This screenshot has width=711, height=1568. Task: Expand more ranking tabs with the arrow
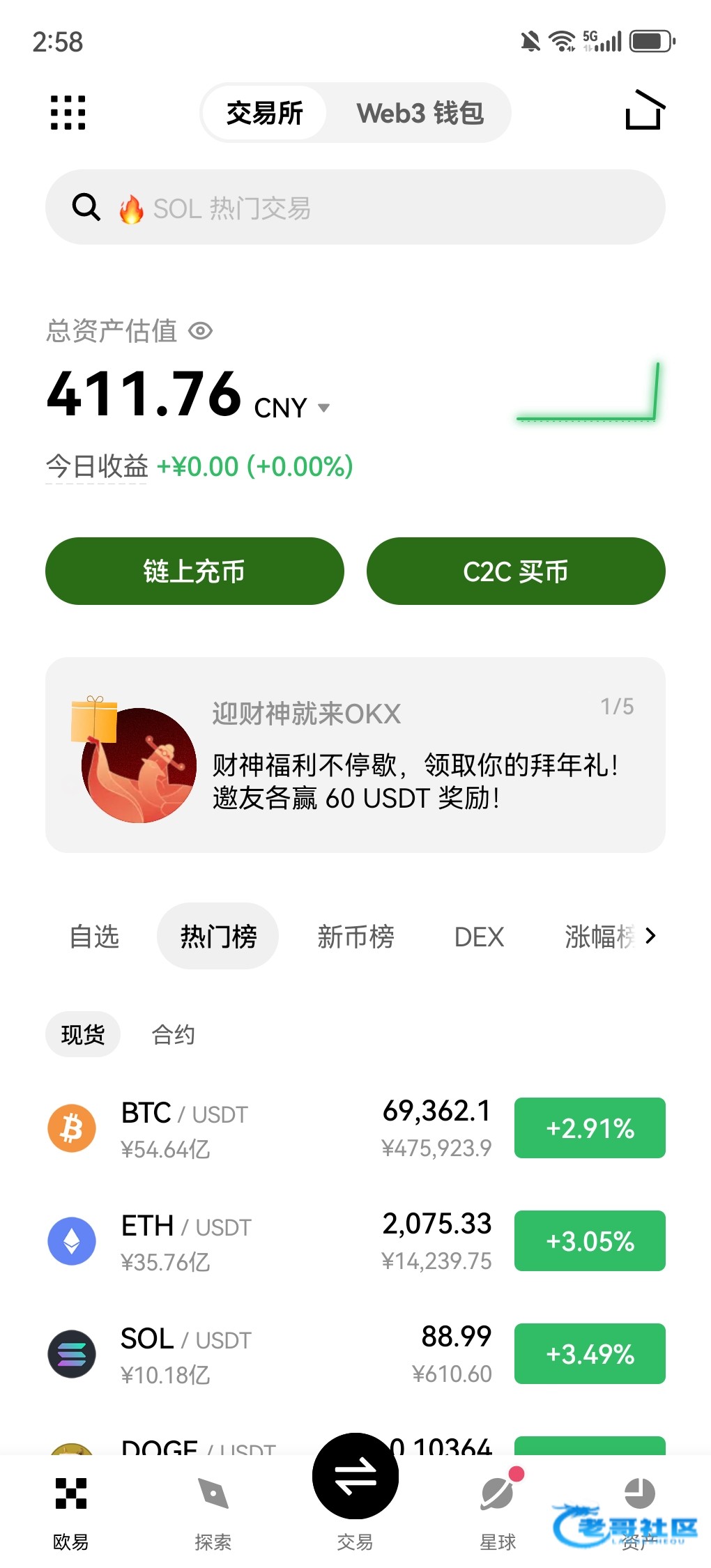click(650, 936)
